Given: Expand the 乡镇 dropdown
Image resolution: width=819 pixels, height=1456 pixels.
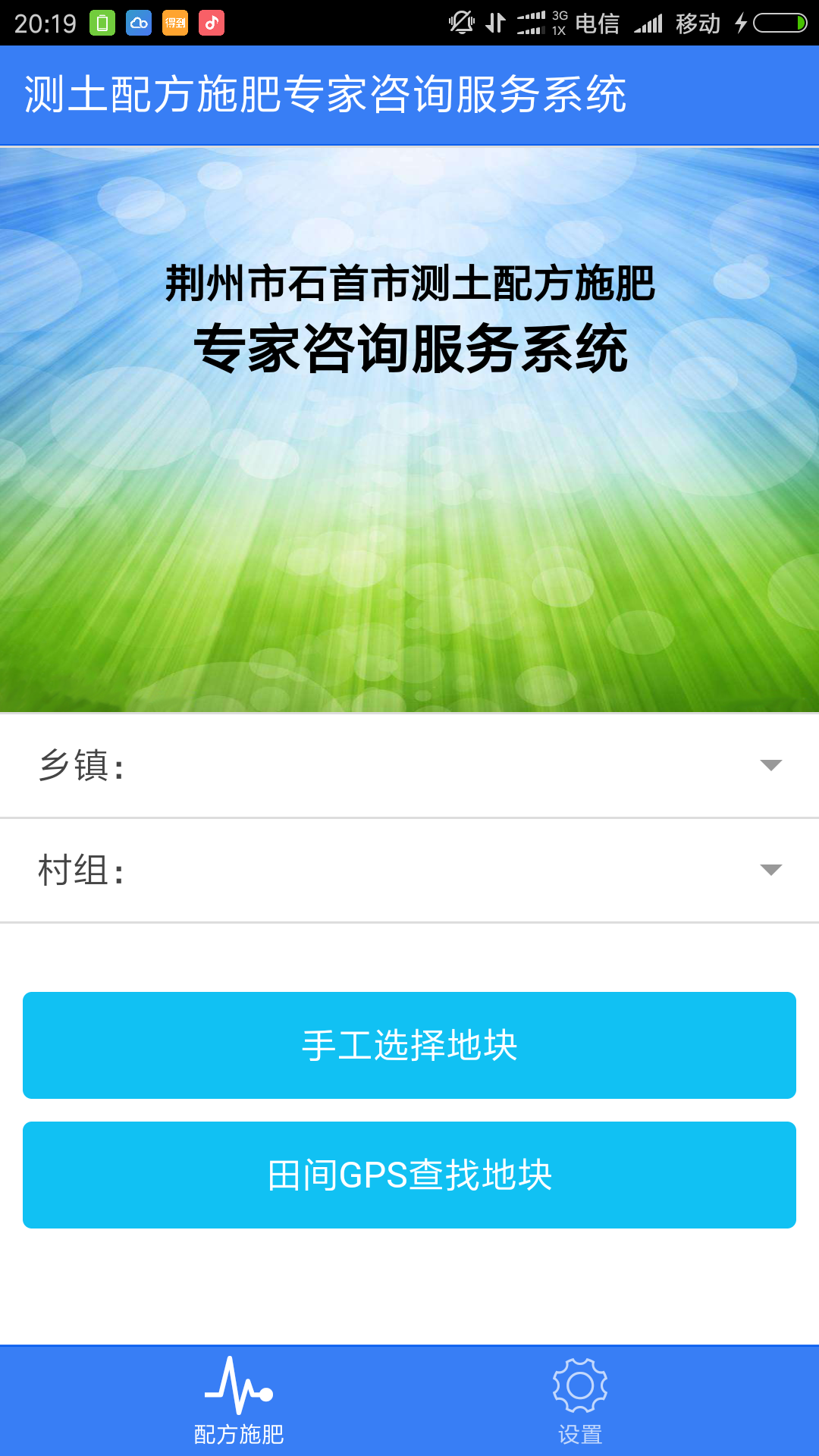Looking at the screenshot, I should [770, 765].
